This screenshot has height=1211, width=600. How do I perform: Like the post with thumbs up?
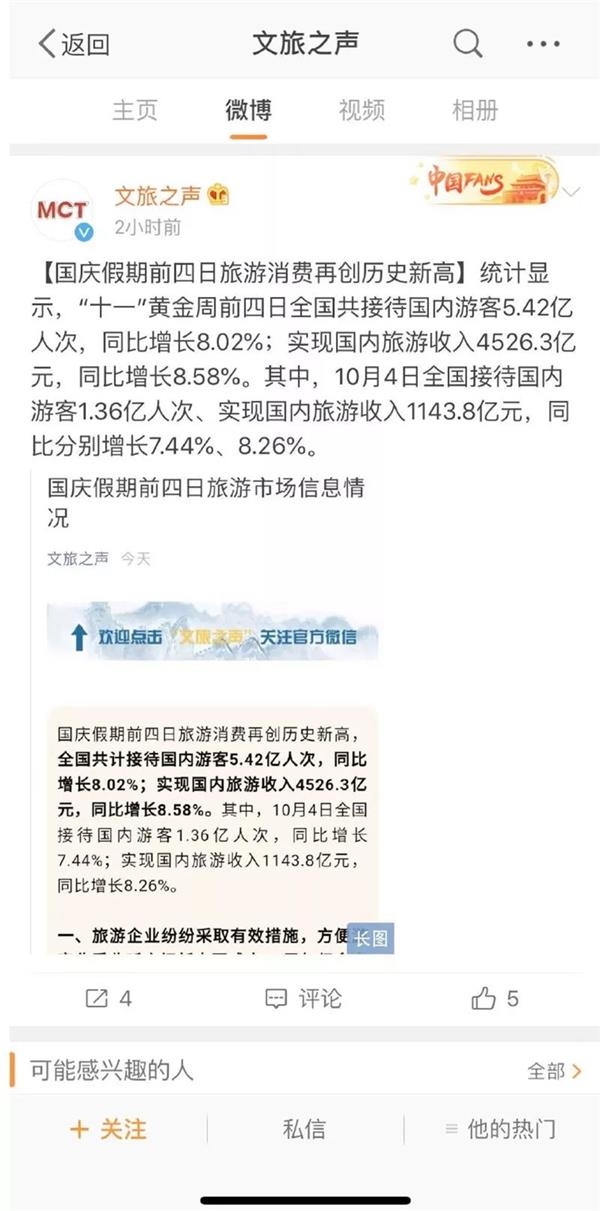(495, 998)
